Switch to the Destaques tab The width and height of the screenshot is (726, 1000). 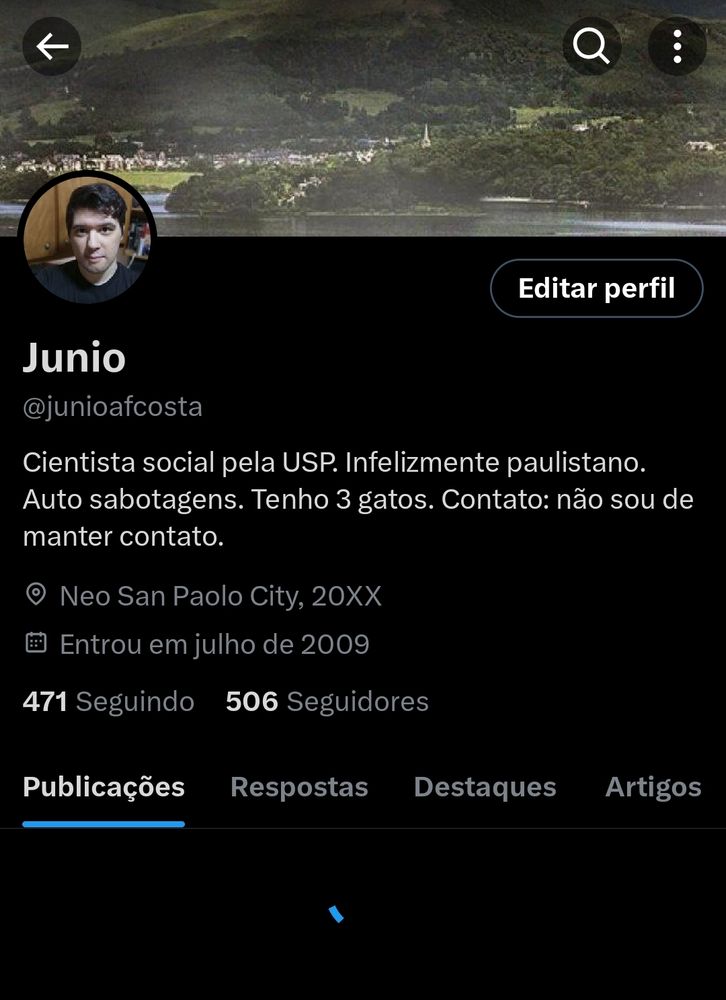(x=485, y=788)
